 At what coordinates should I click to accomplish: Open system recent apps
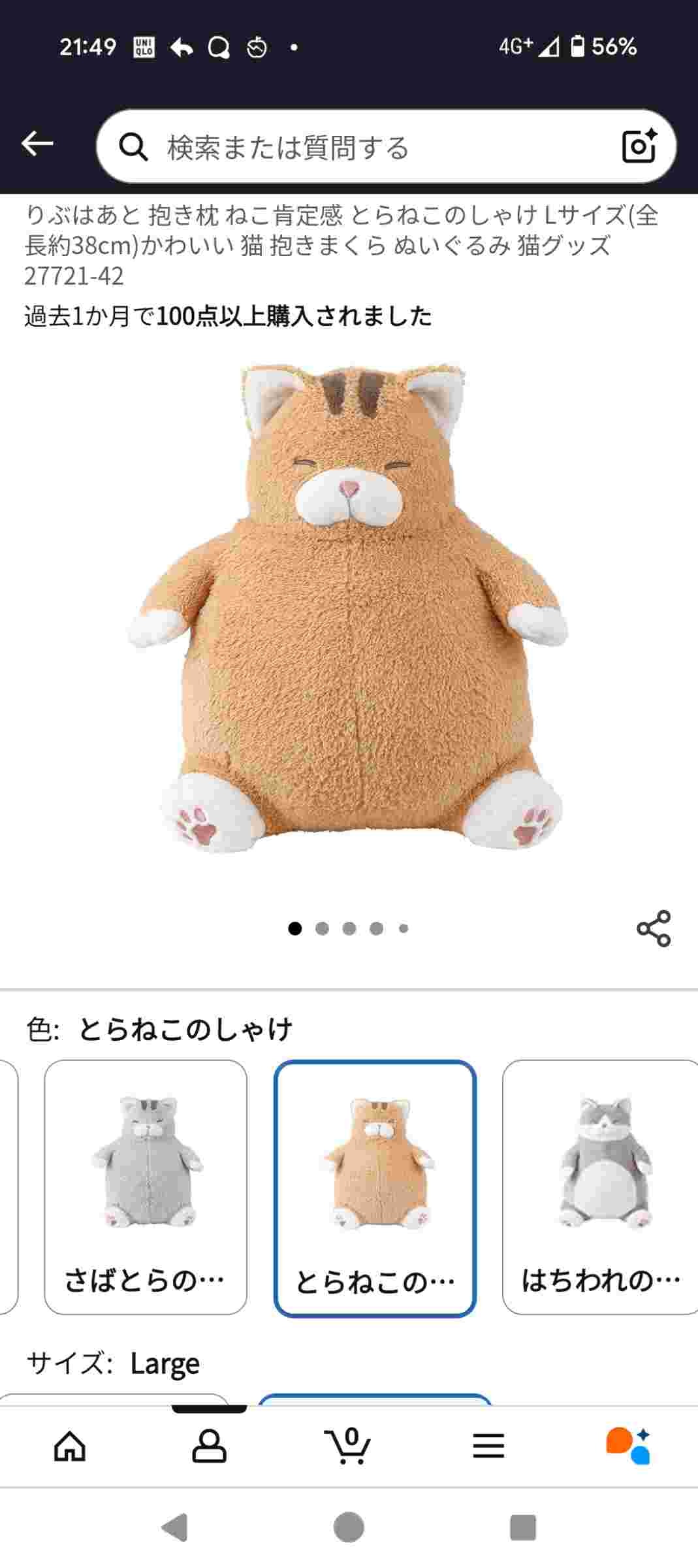(522, 1527)
